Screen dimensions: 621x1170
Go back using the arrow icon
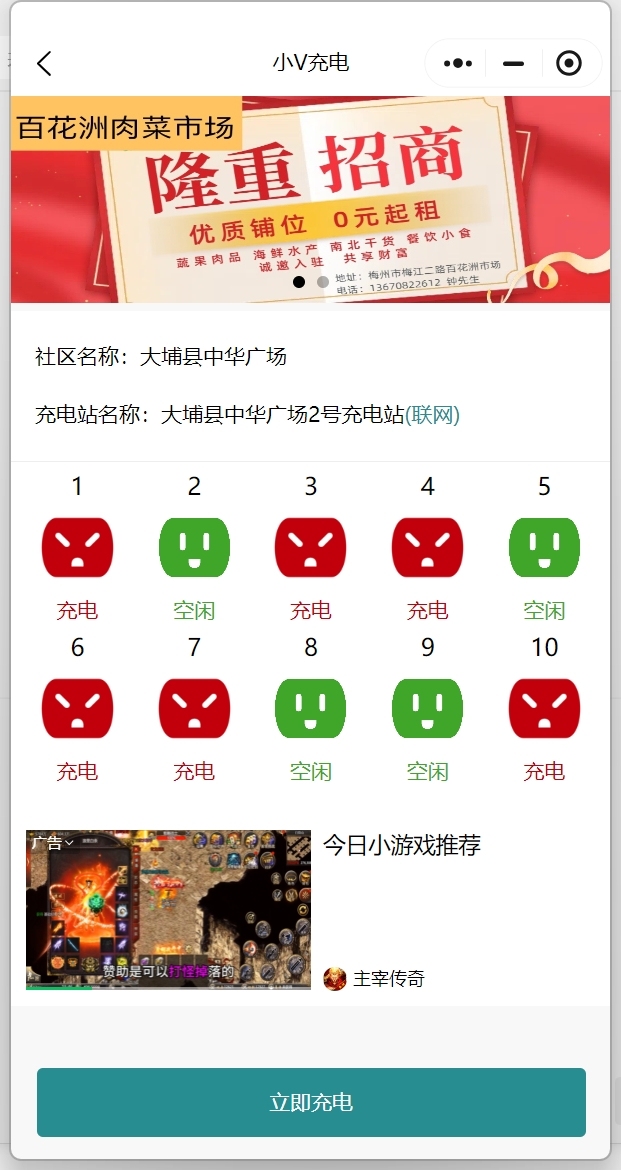tap(45, 63)
